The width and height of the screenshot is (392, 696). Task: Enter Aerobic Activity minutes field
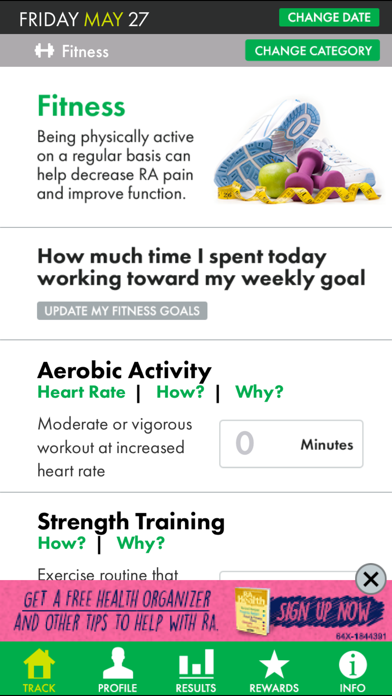[x=291, y=444]
